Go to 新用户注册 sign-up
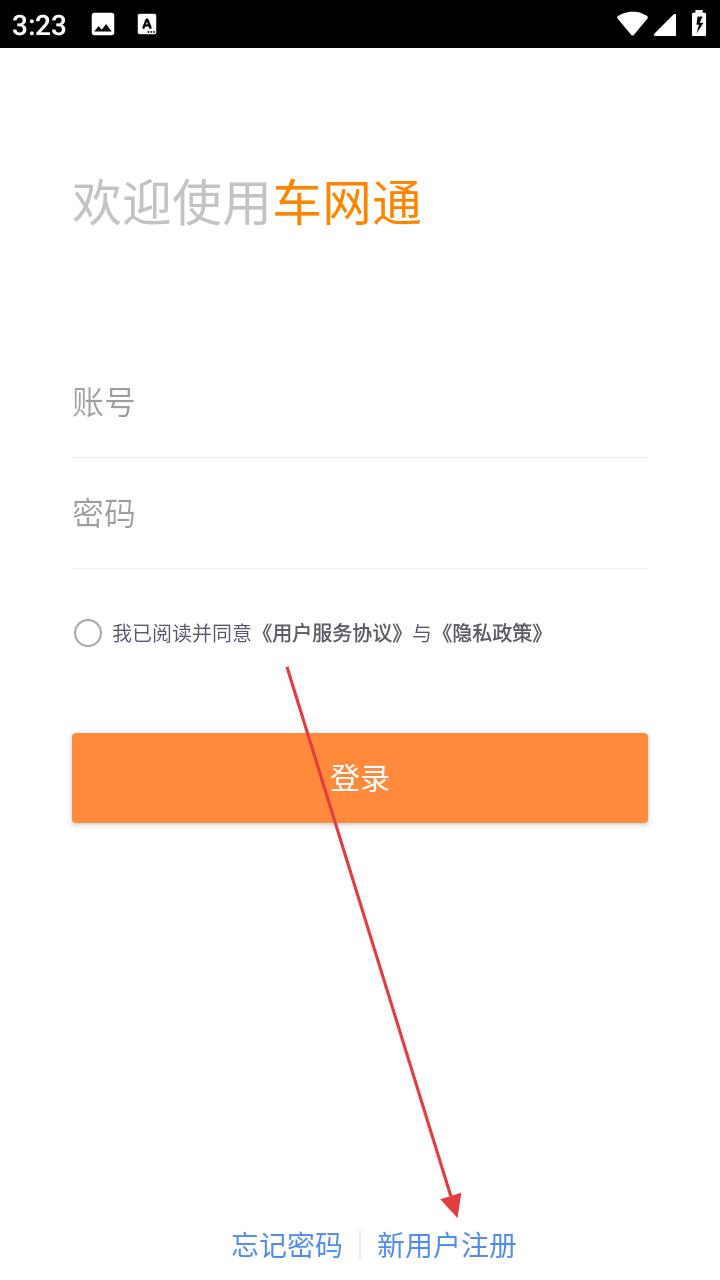The height and width of the screenshot is (1280, 720). pos(447,1245)
